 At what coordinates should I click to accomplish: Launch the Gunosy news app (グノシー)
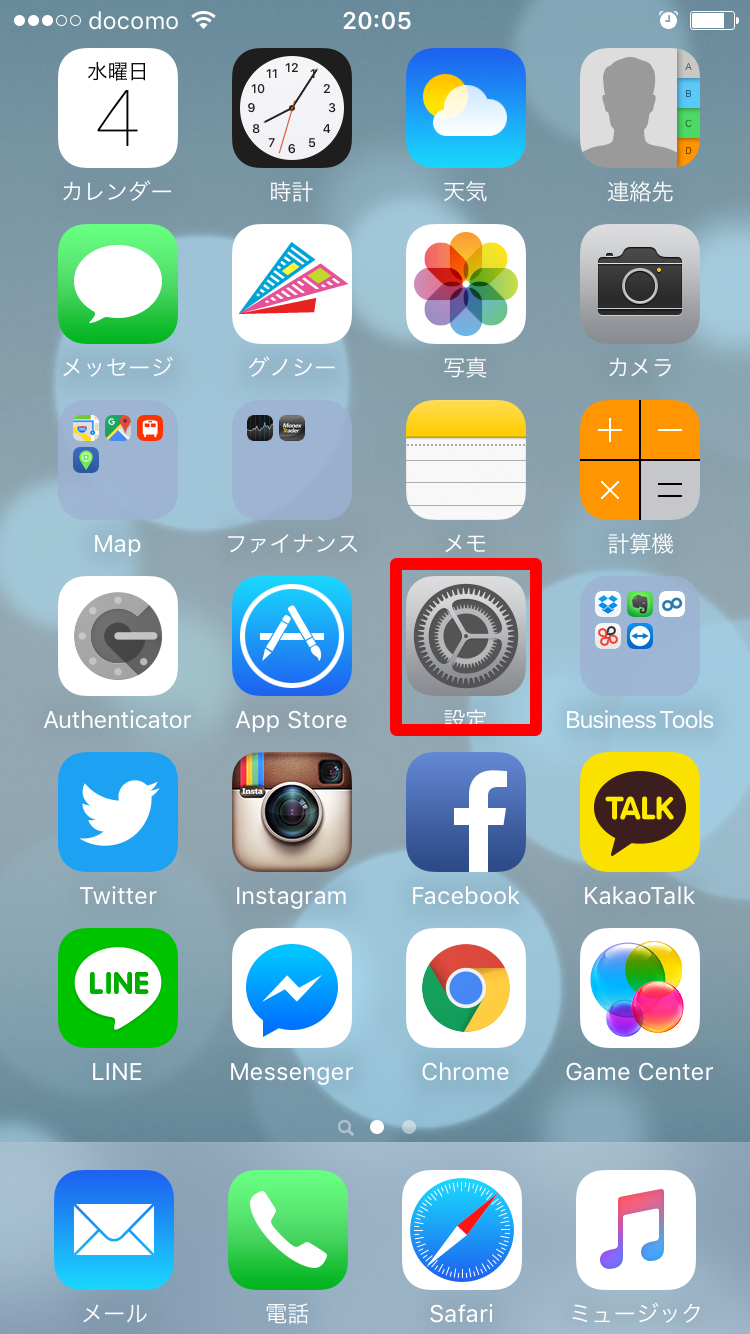pos(291,284)
